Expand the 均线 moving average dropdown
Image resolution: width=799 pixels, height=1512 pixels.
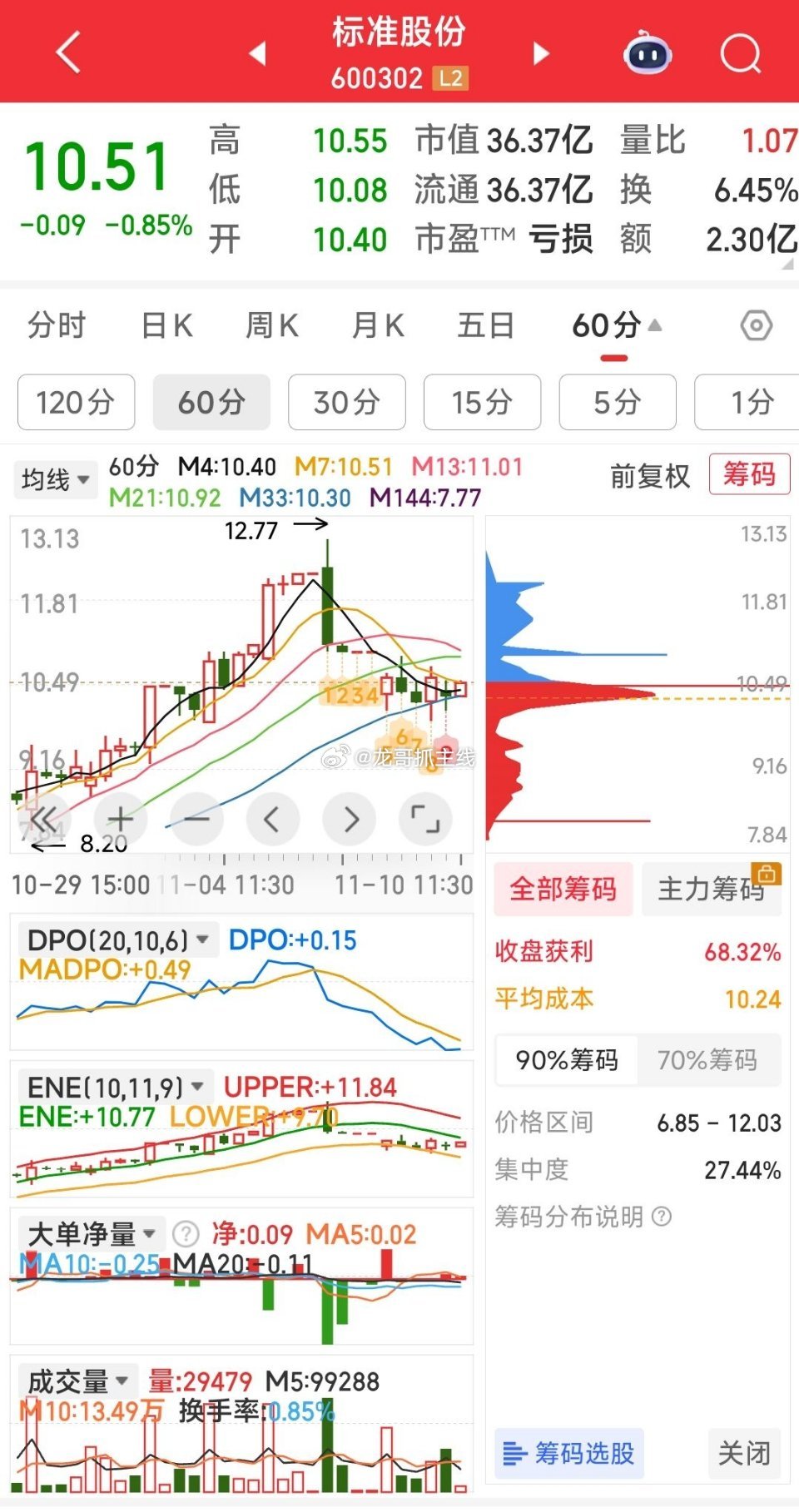point(54,478)
